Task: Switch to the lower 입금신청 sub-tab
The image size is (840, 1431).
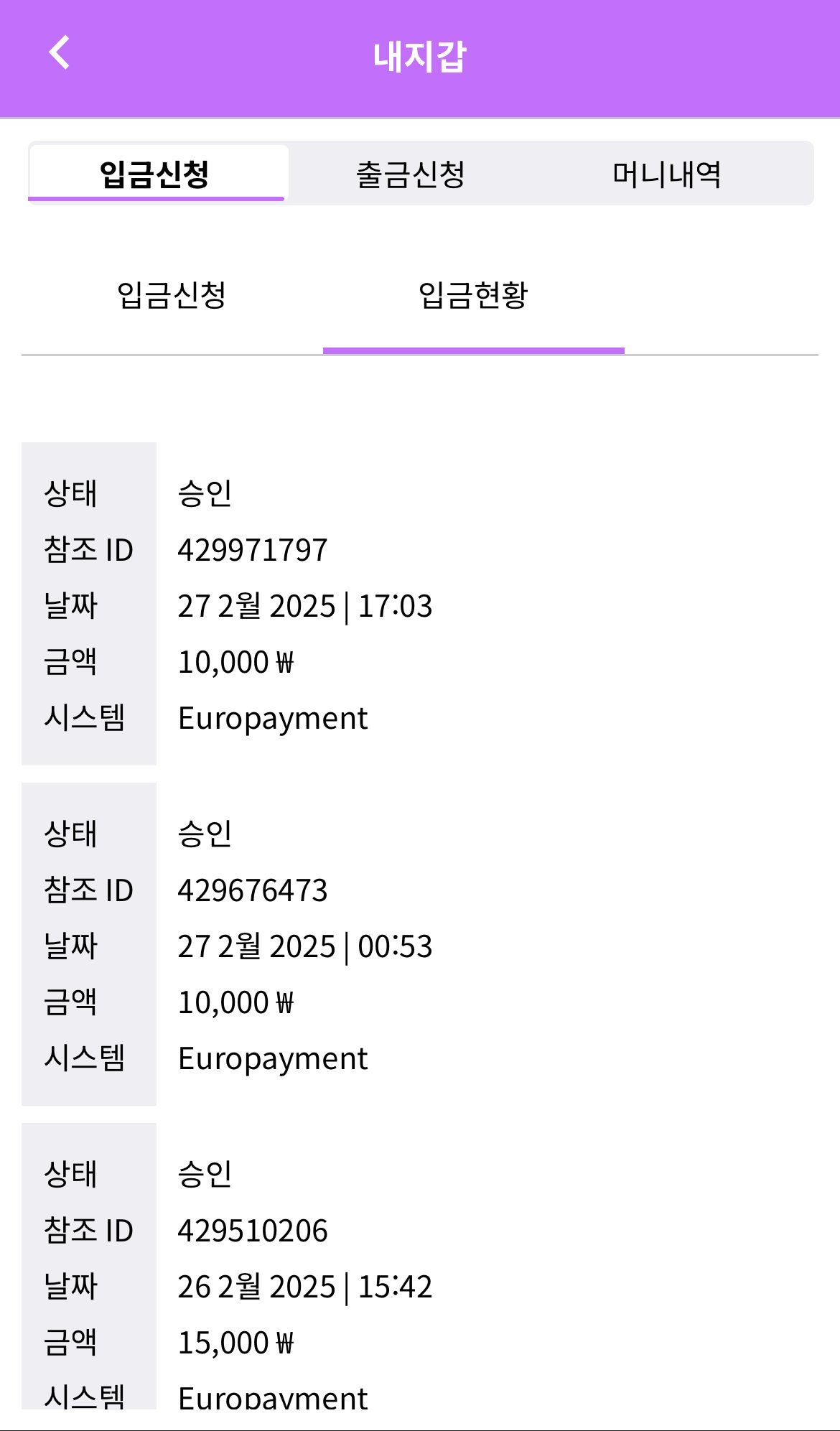Action: point(172,295)
